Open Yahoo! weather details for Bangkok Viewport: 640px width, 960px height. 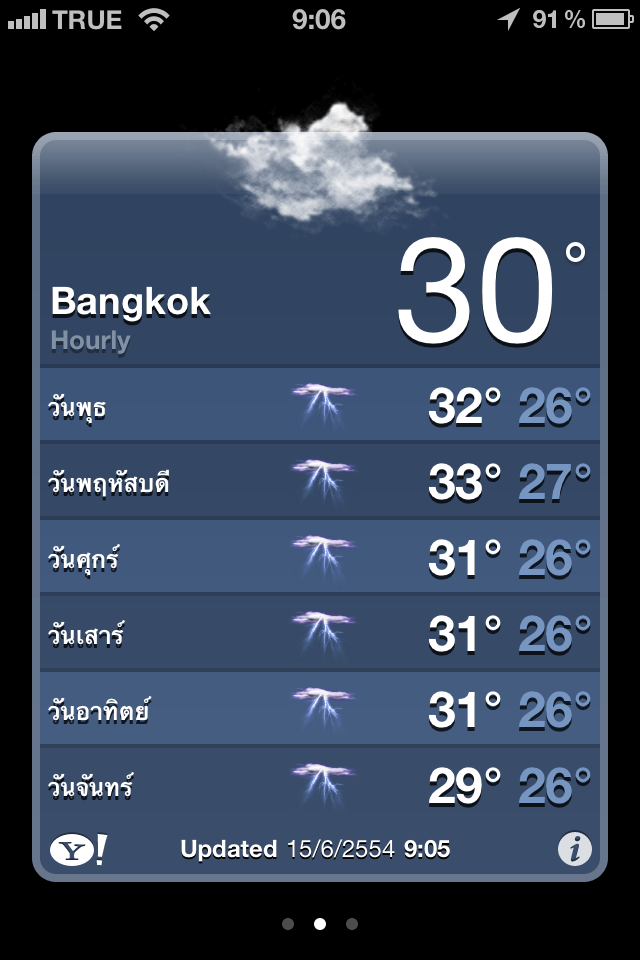[x=77, y=850]
